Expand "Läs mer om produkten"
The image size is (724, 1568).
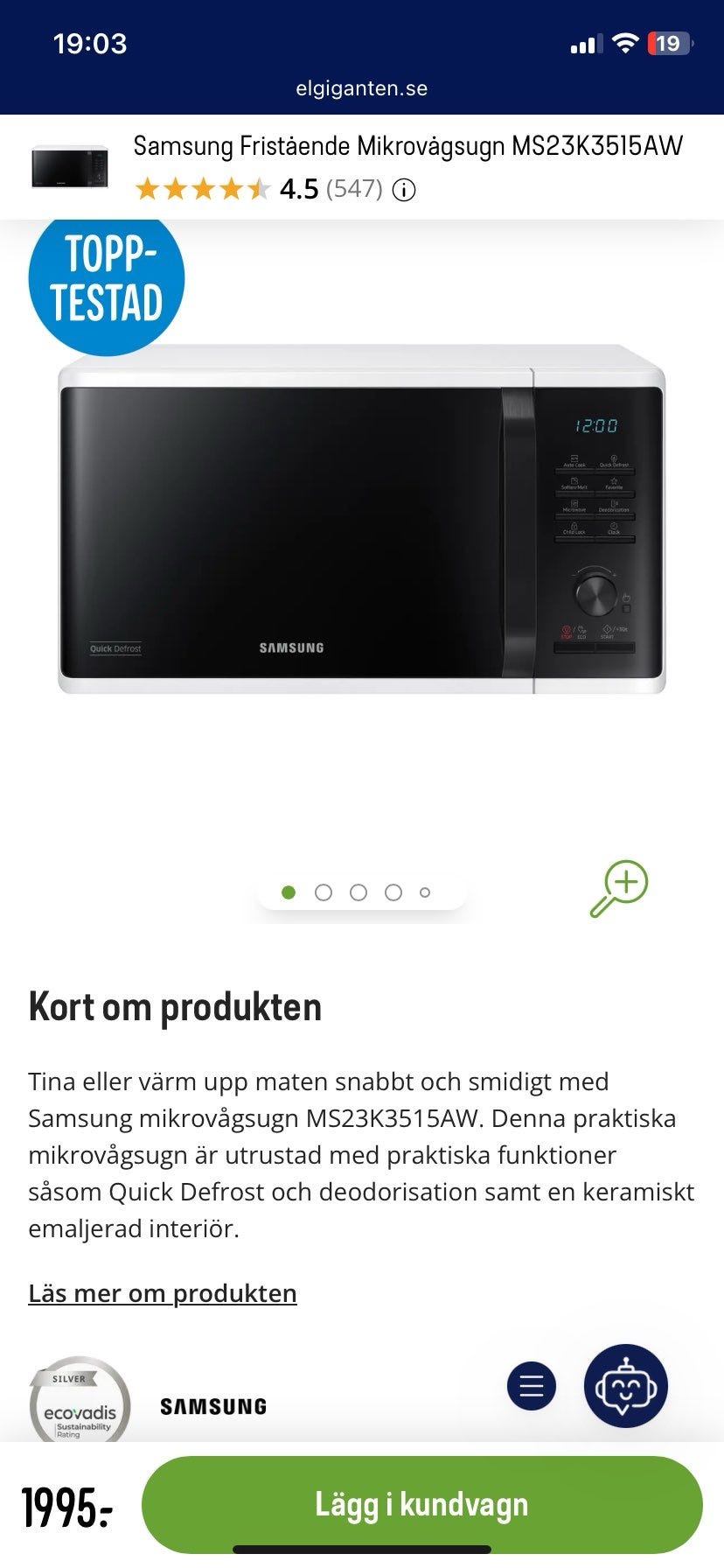(x=163, y=1293)
